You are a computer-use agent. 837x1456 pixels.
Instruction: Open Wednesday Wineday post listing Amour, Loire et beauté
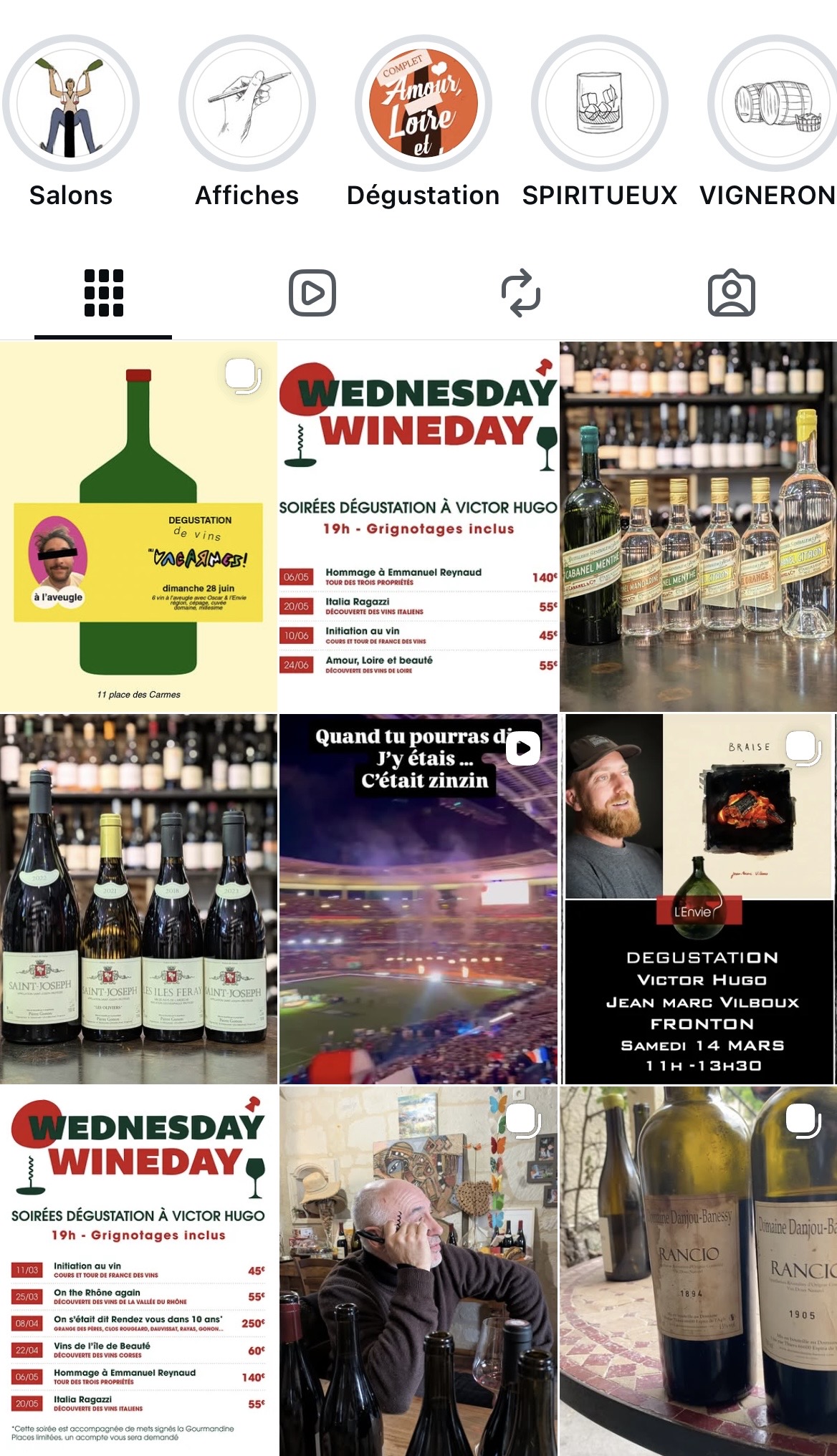(x=418, y=526)
